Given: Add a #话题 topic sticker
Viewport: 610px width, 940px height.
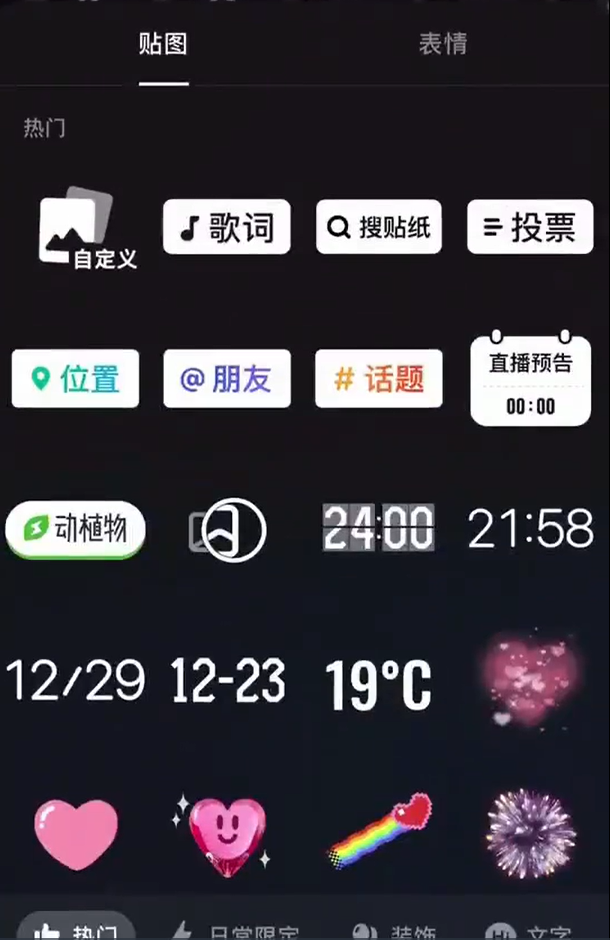Looking at the screenshot, I should pos(379,379).
